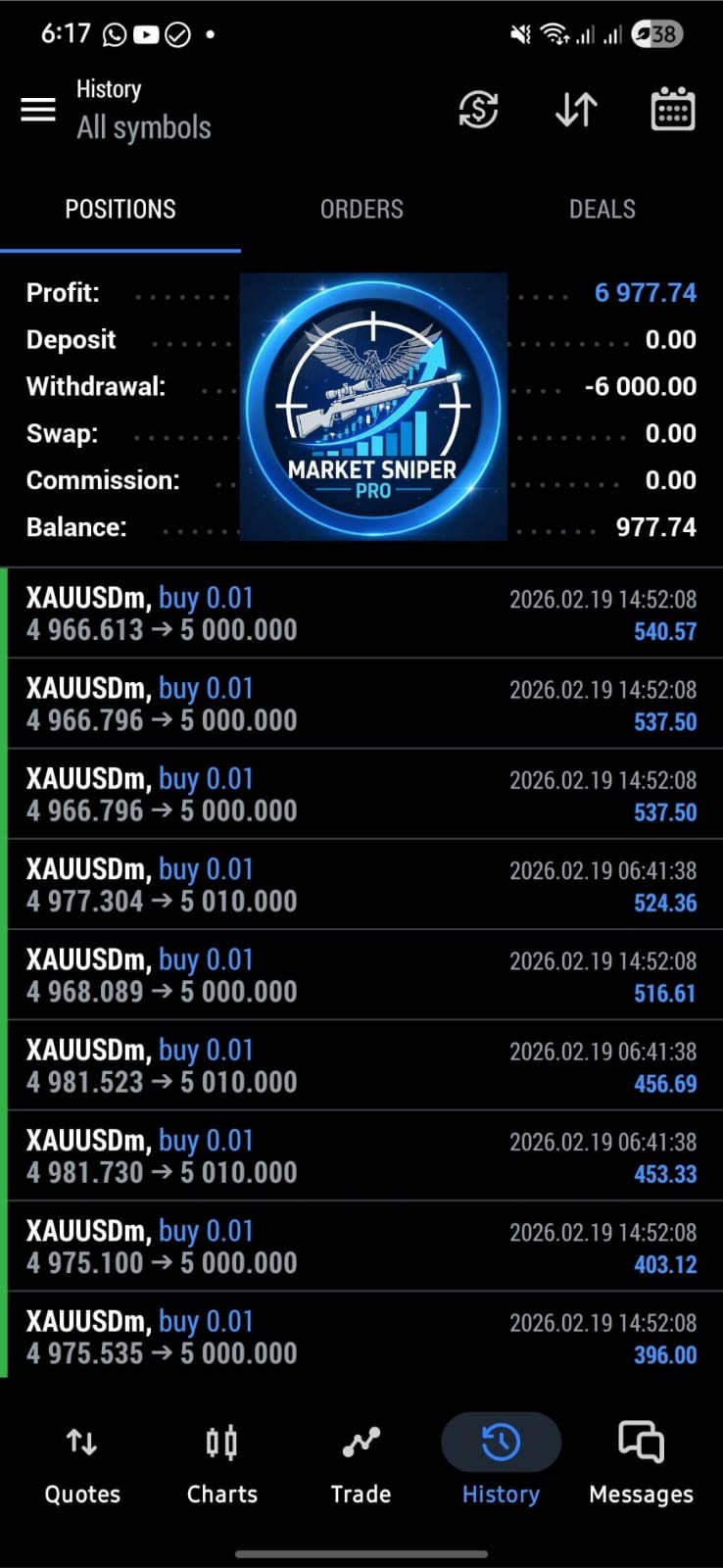Open the Messages tab
Viewport: 723px width, 1568px height.
click(x=641, y=1464)
